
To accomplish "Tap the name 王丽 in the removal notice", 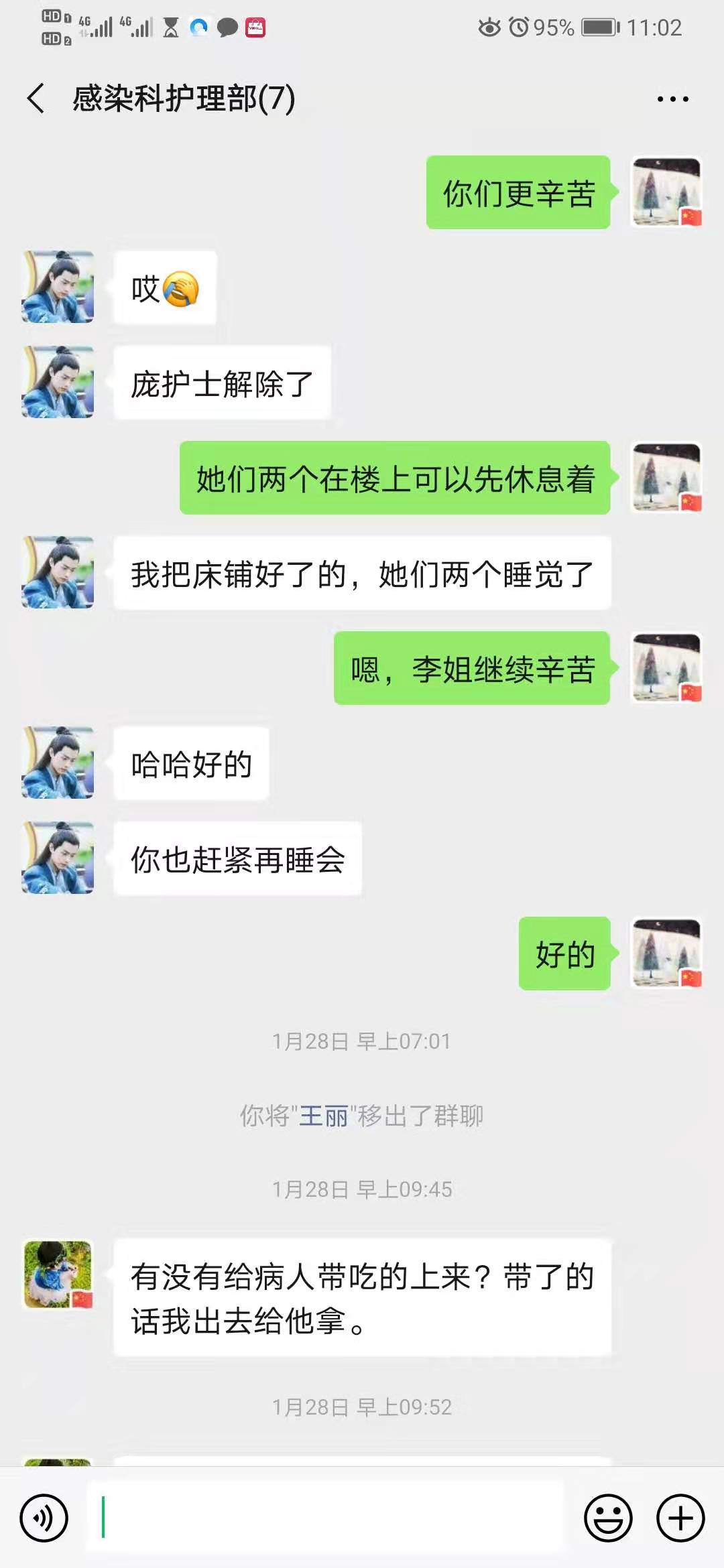I will tap(324, 1116).
